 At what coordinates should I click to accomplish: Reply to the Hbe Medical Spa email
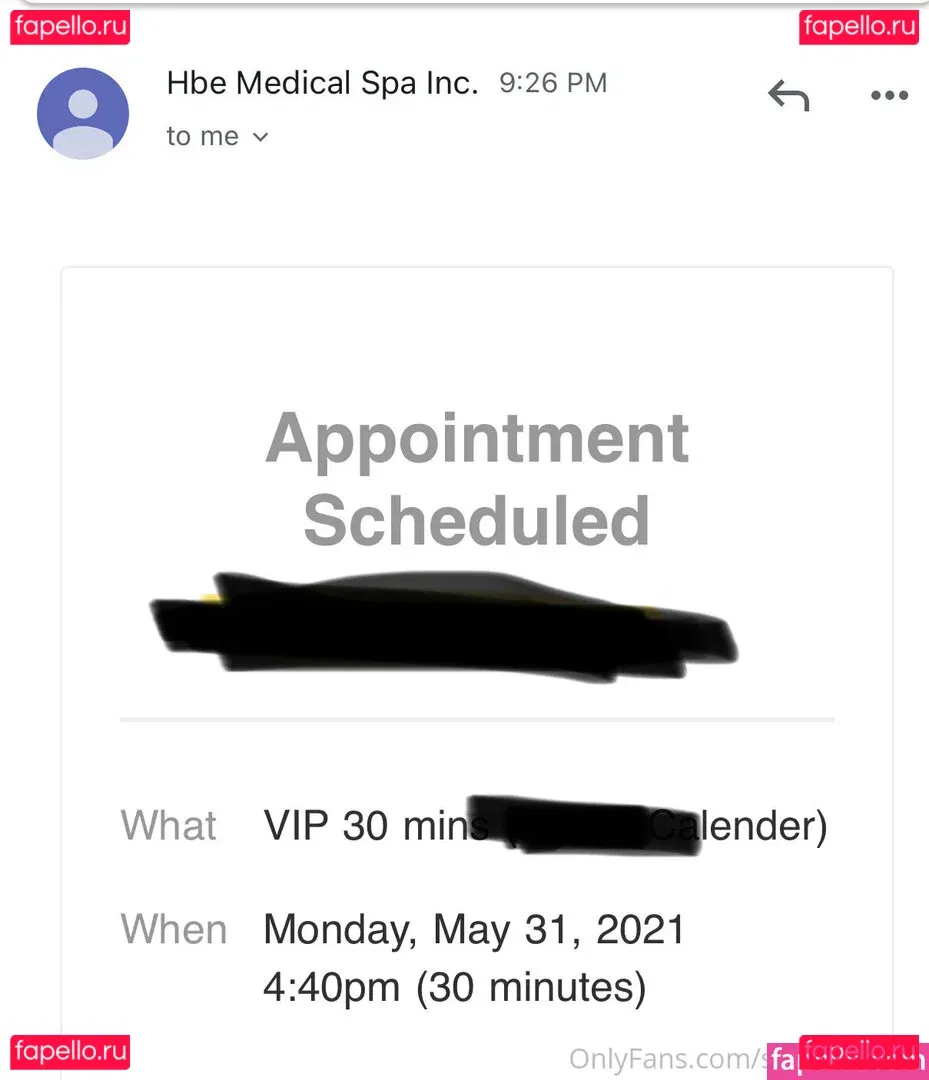[x=788, y=96]
